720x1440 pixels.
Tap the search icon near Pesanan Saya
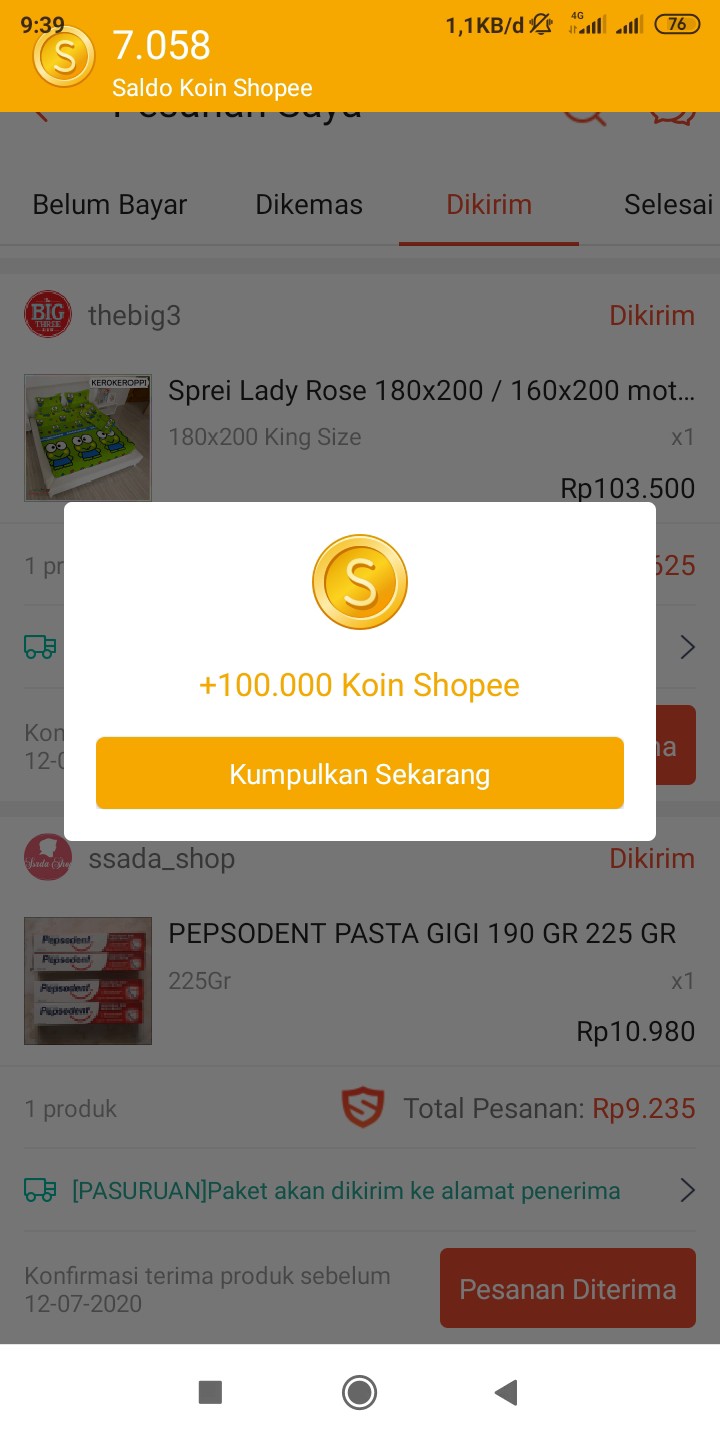pos(584,113)
